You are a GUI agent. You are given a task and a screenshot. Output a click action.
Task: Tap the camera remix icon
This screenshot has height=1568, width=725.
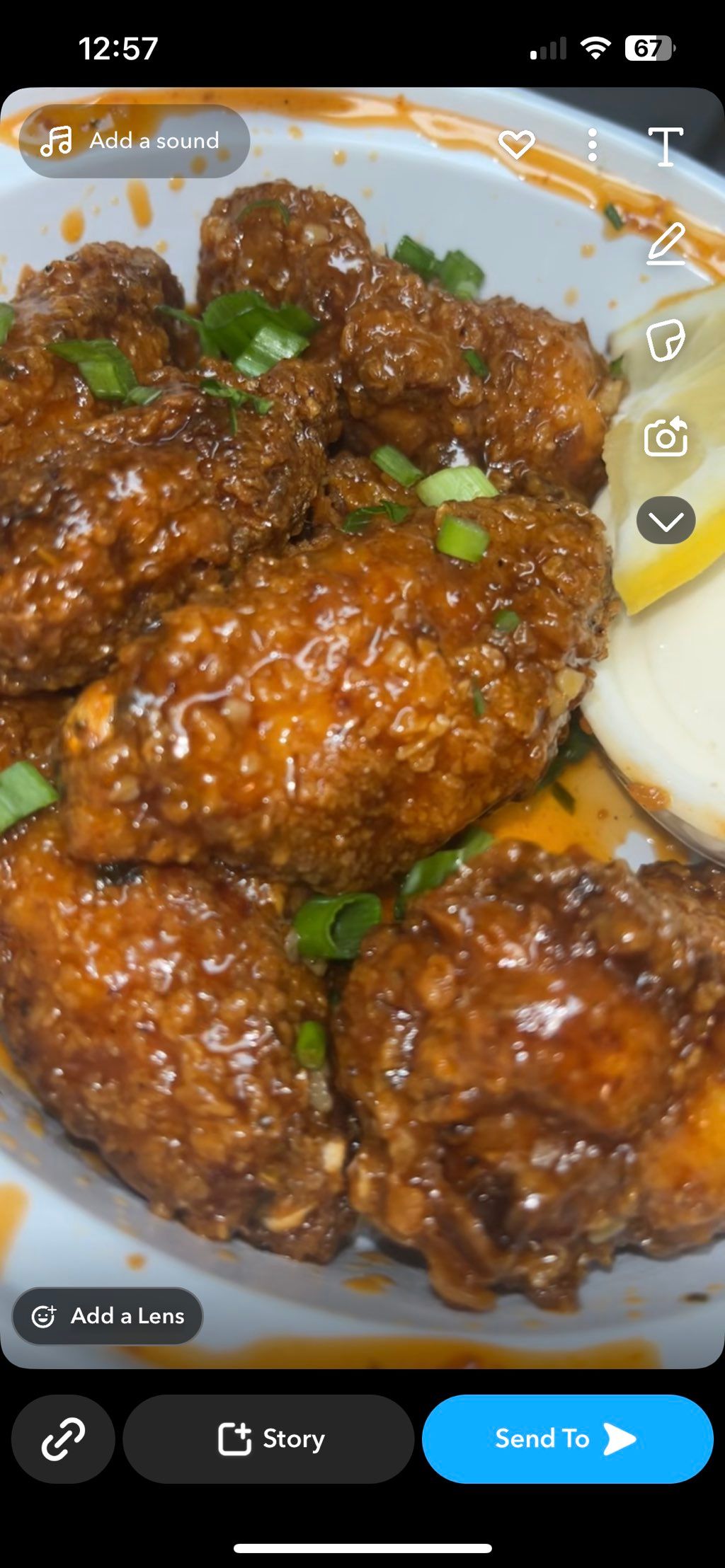pos(666,437)
